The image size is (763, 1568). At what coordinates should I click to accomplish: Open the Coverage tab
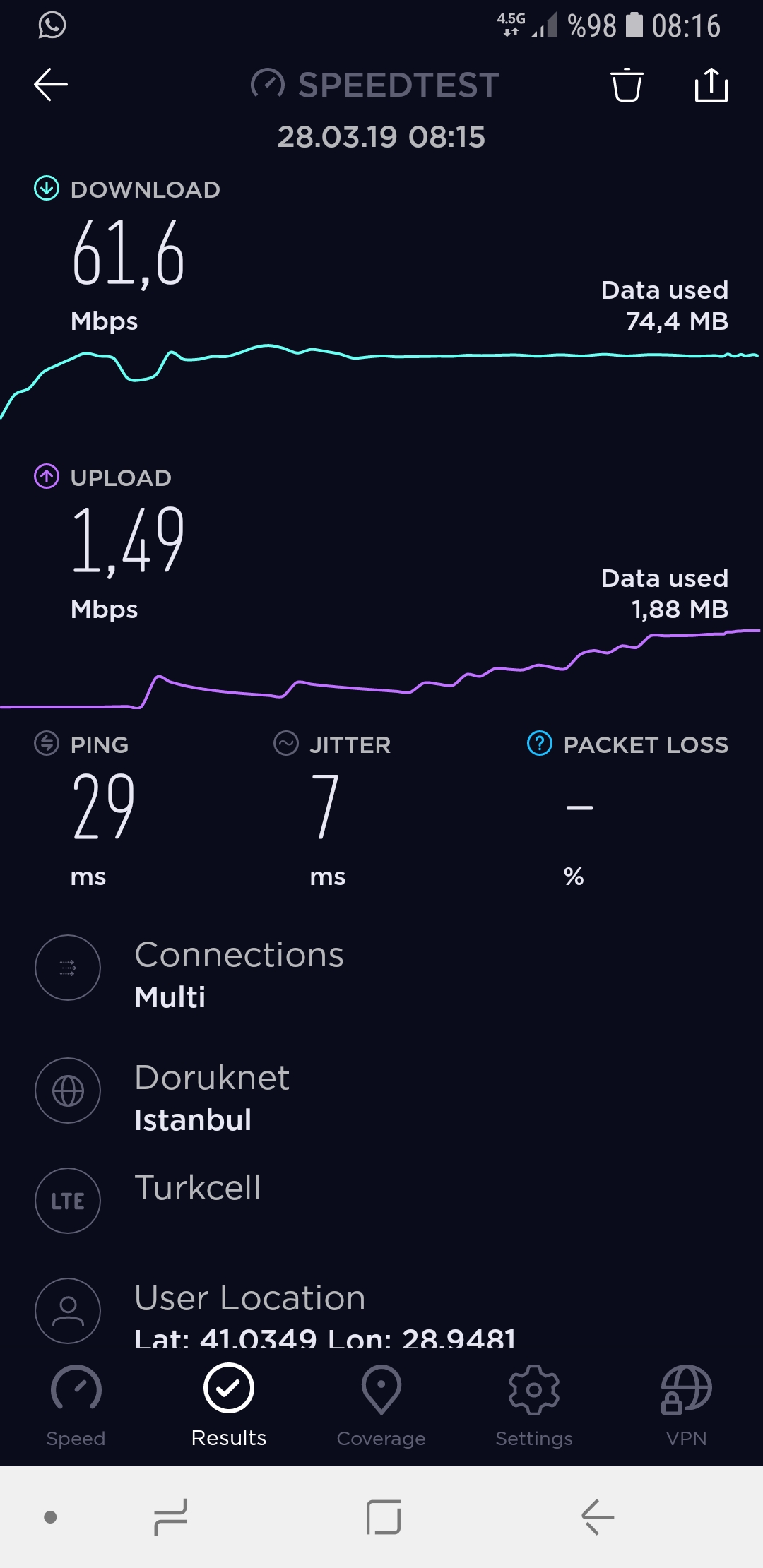[x=381, y=1407]
